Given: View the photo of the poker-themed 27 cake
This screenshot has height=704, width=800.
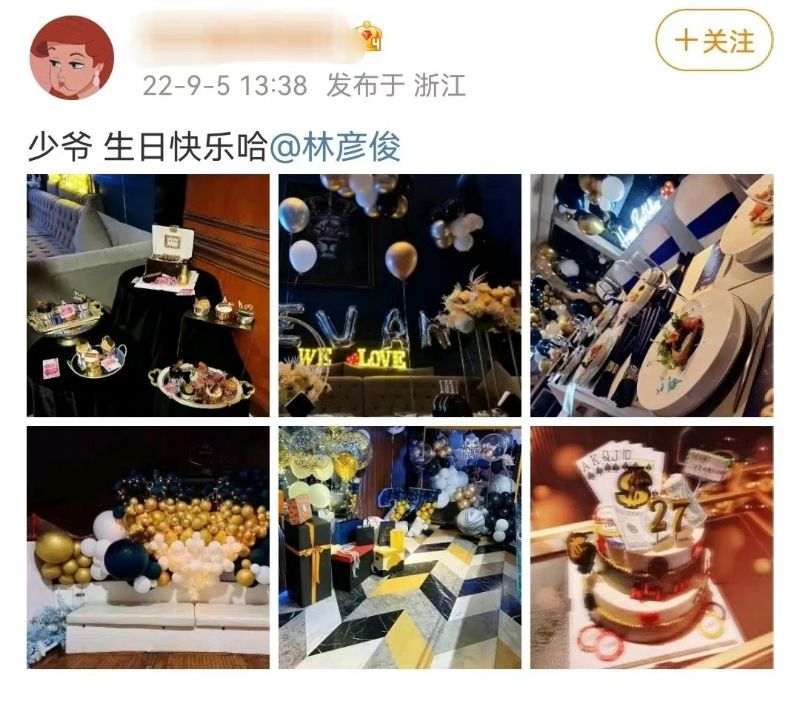Looking at the screenshot, I should click(x=651, y=548).
